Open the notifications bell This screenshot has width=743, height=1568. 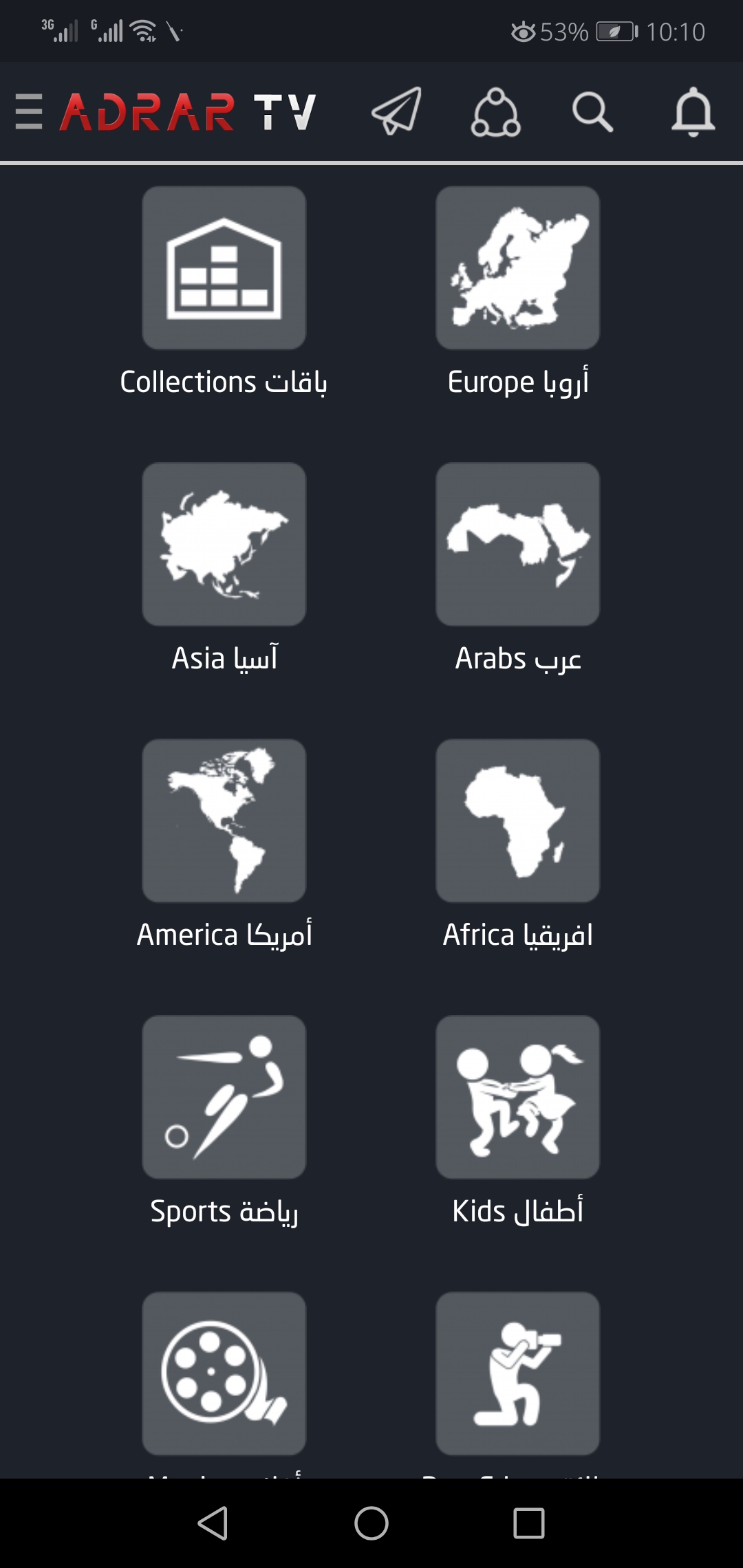693,111
